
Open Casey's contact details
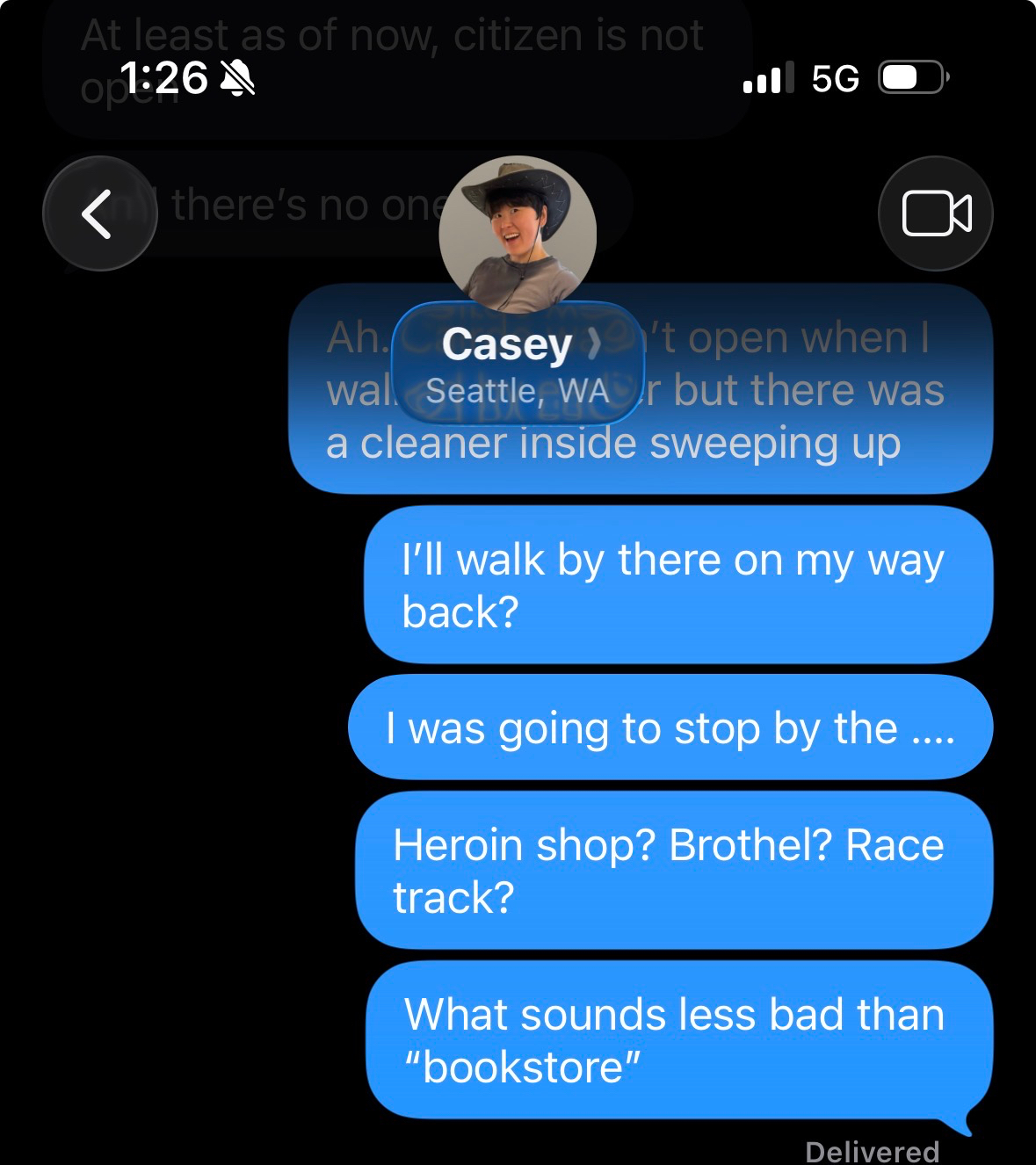click(518, 363)
